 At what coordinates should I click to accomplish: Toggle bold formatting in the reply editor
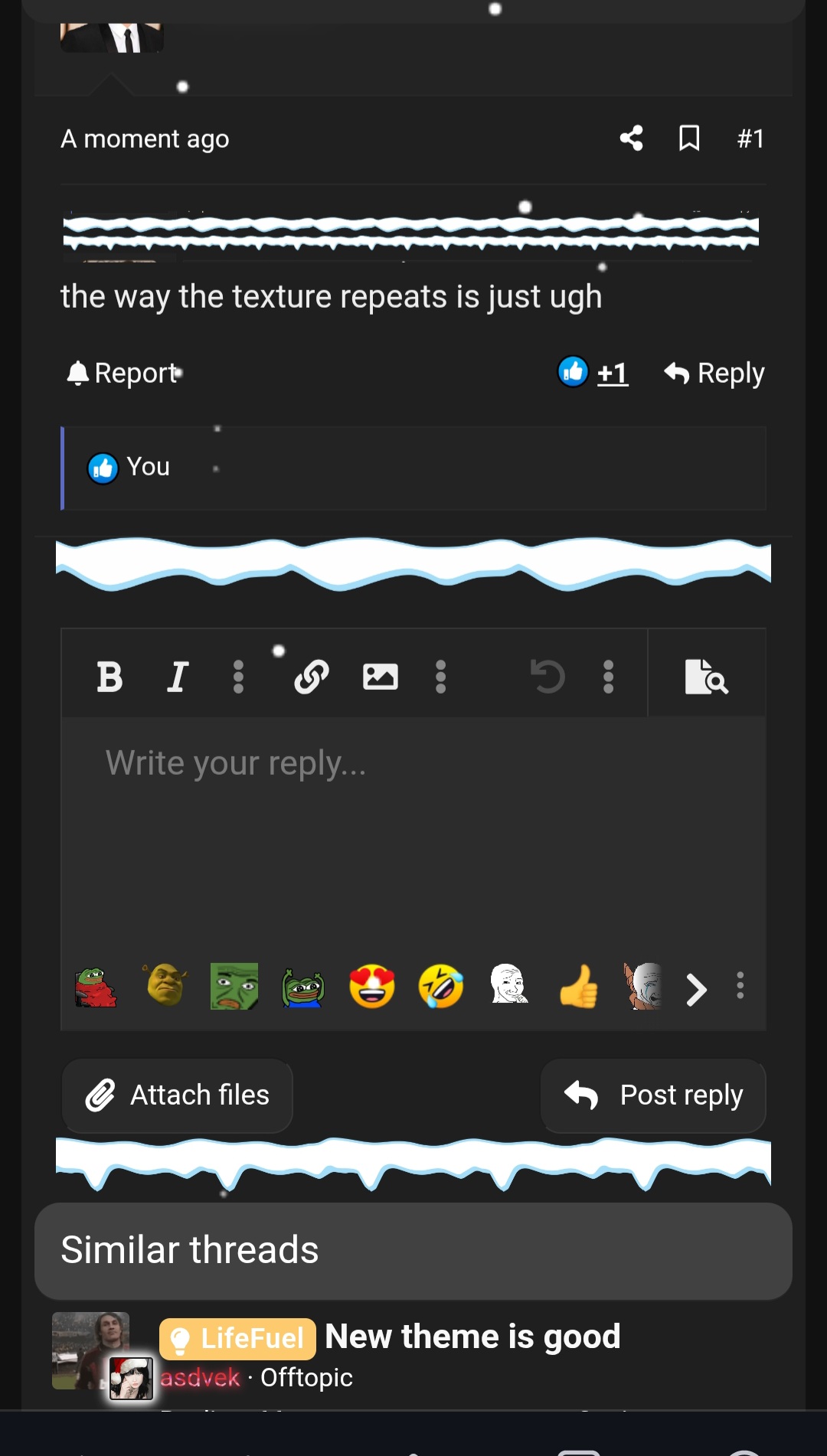(x=110, y=676)
